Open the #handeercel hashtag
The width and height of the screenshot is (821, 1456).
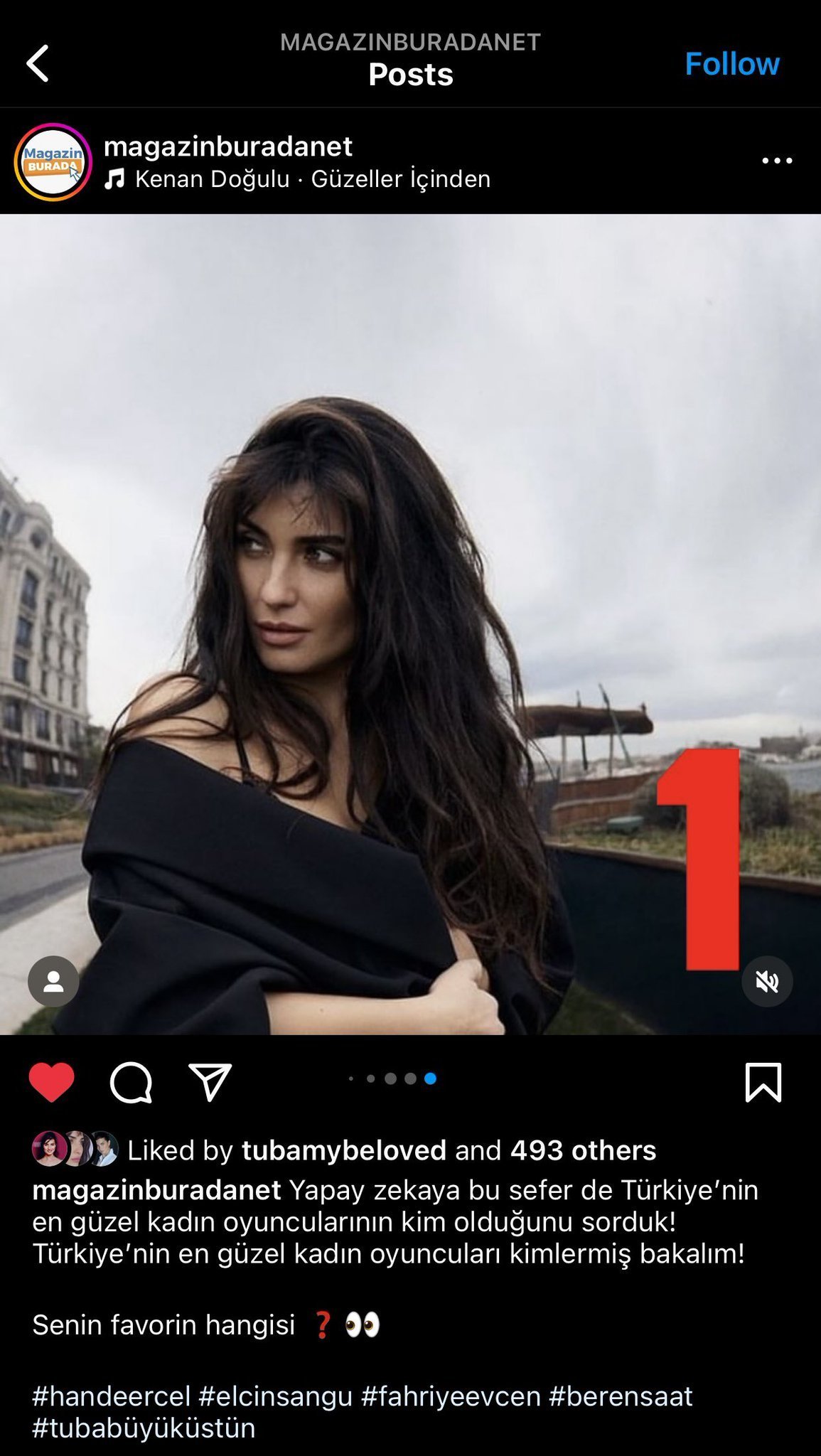[111, 1396]
